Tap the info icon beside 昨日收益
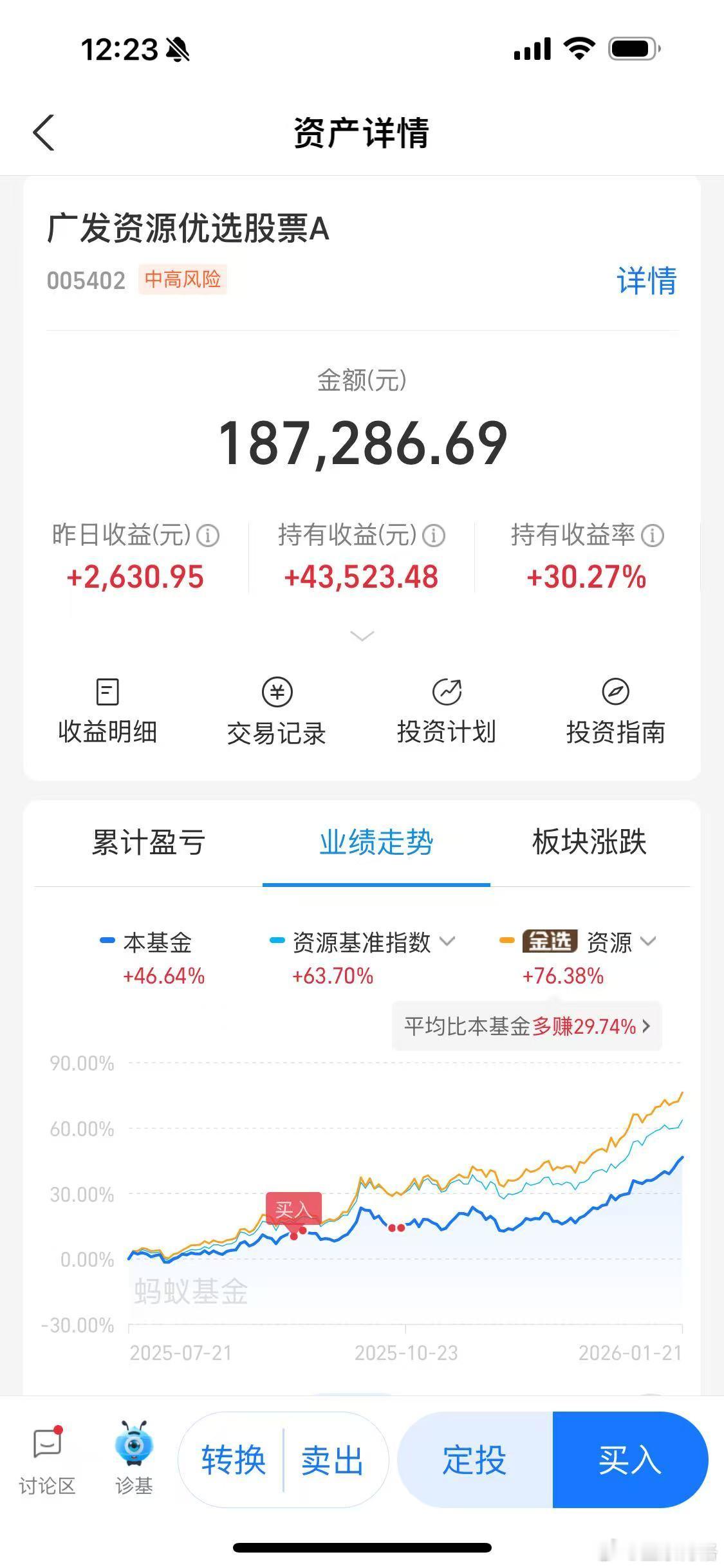Image resolution: width=724 pixels, height=1568 pixels. point(209,535)
